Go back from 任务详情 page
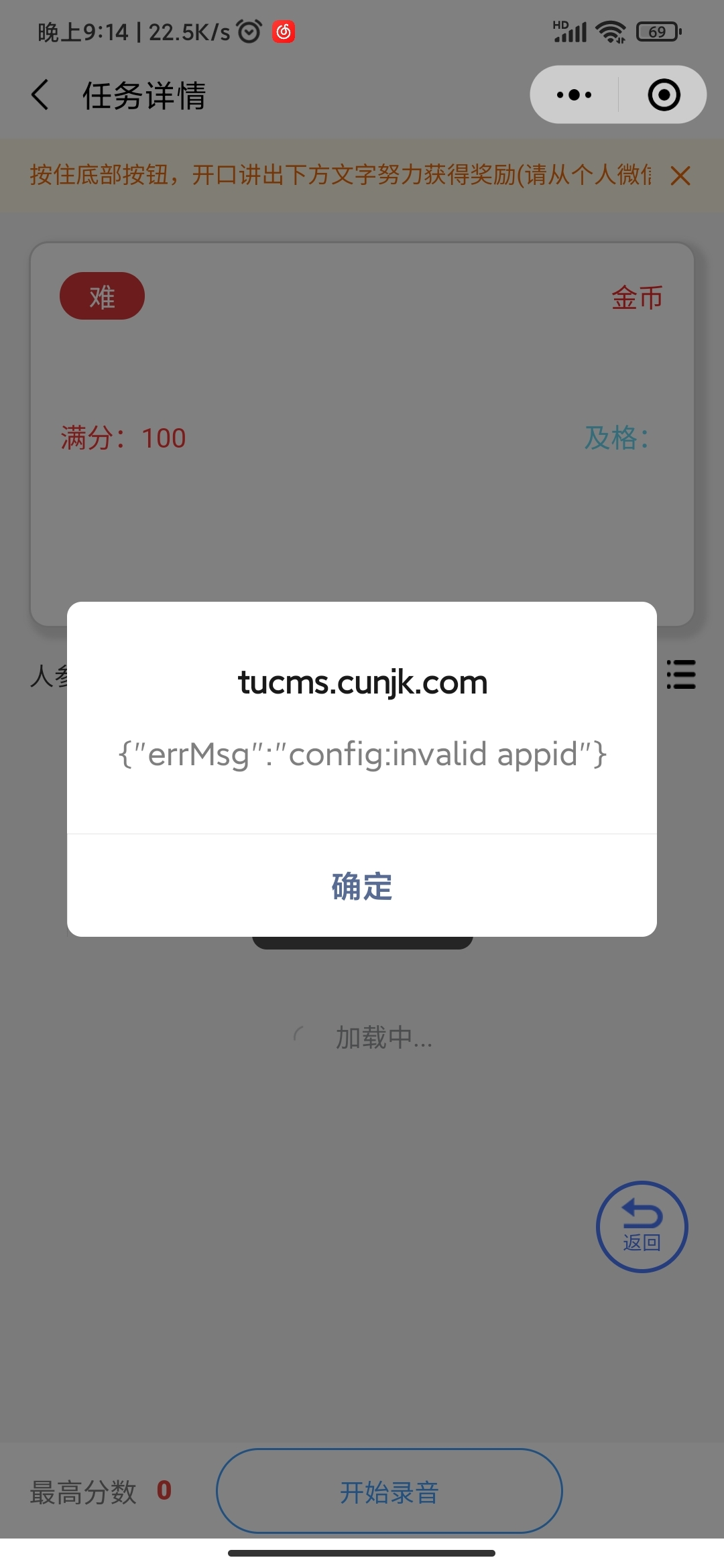 (x=40, y=94)
